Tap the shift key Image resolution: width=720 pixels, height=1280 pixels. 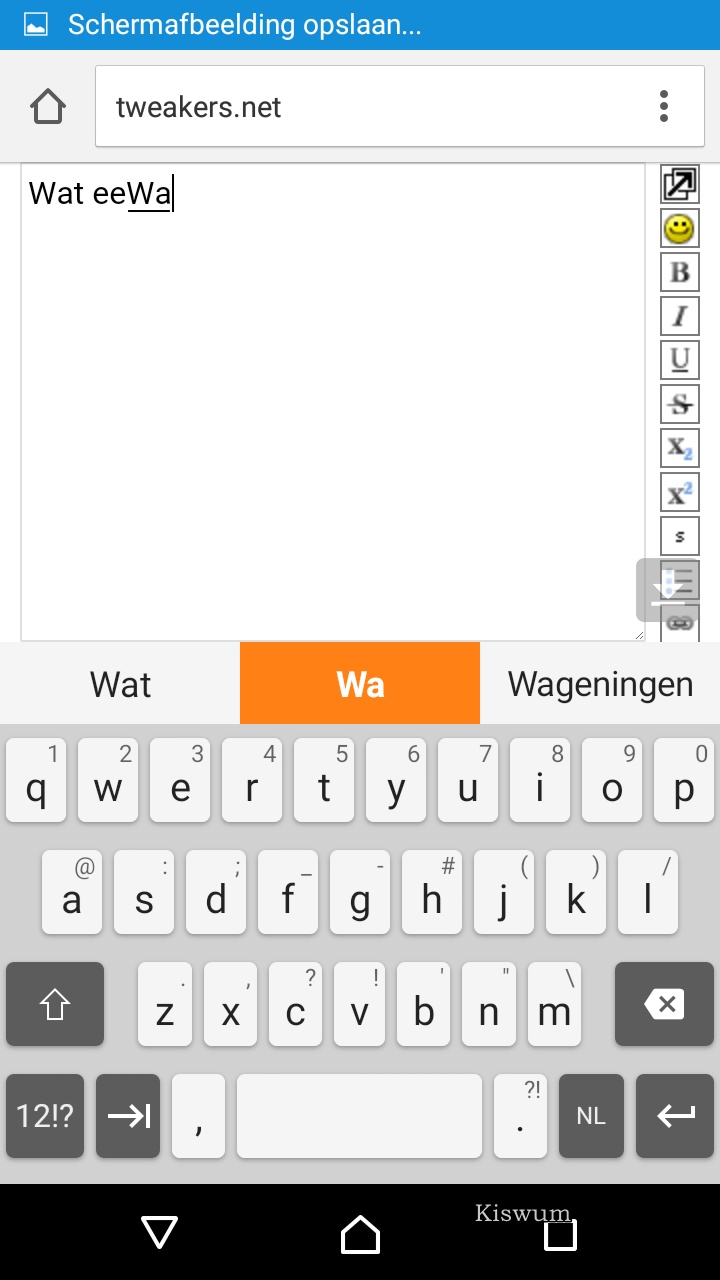[55, 1004]
